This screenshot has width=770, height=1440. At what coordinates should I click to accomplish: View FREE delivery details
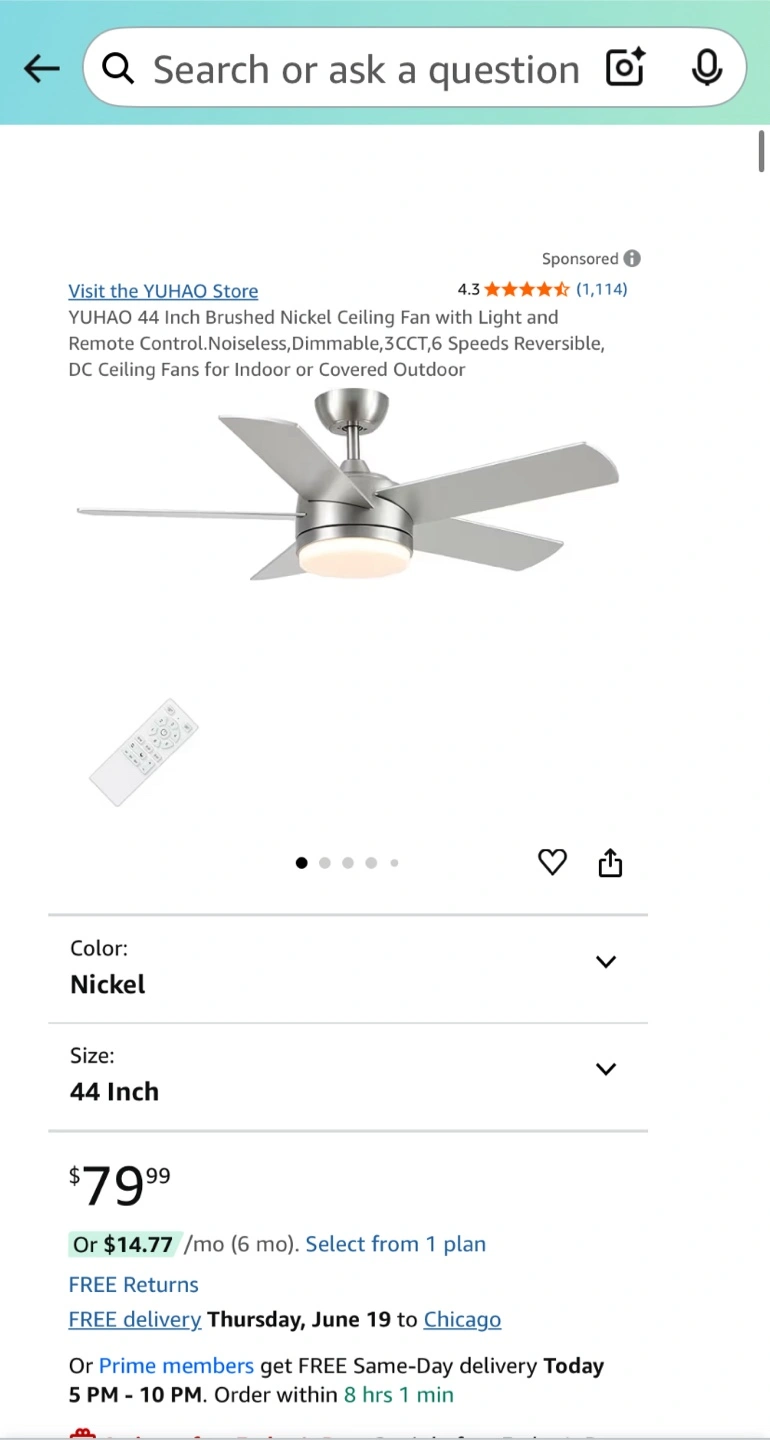(x=135, y=1319)
